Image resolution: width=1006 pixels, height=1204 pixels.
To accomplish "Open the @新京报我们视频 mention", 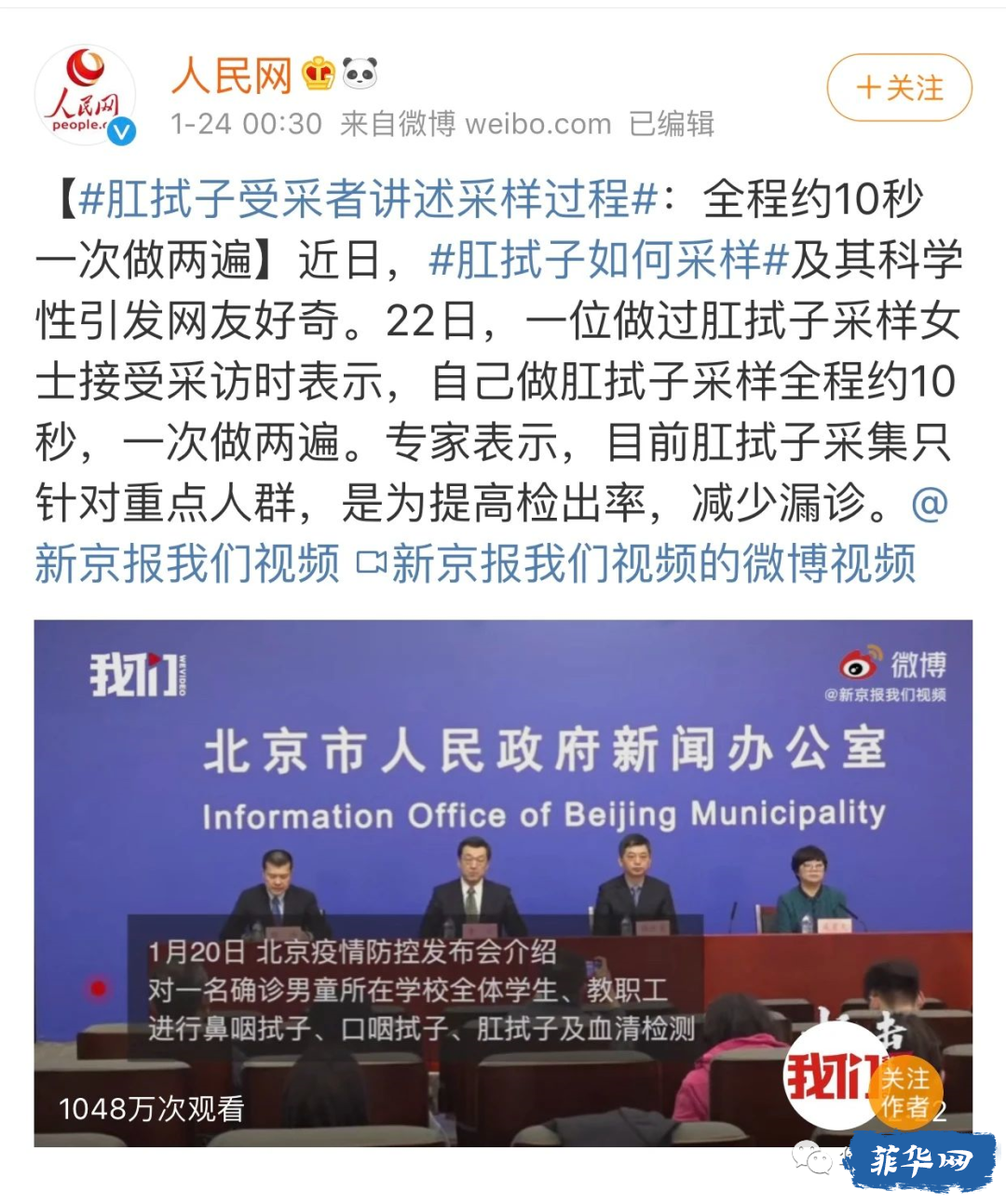I will [x=186, y=564].
